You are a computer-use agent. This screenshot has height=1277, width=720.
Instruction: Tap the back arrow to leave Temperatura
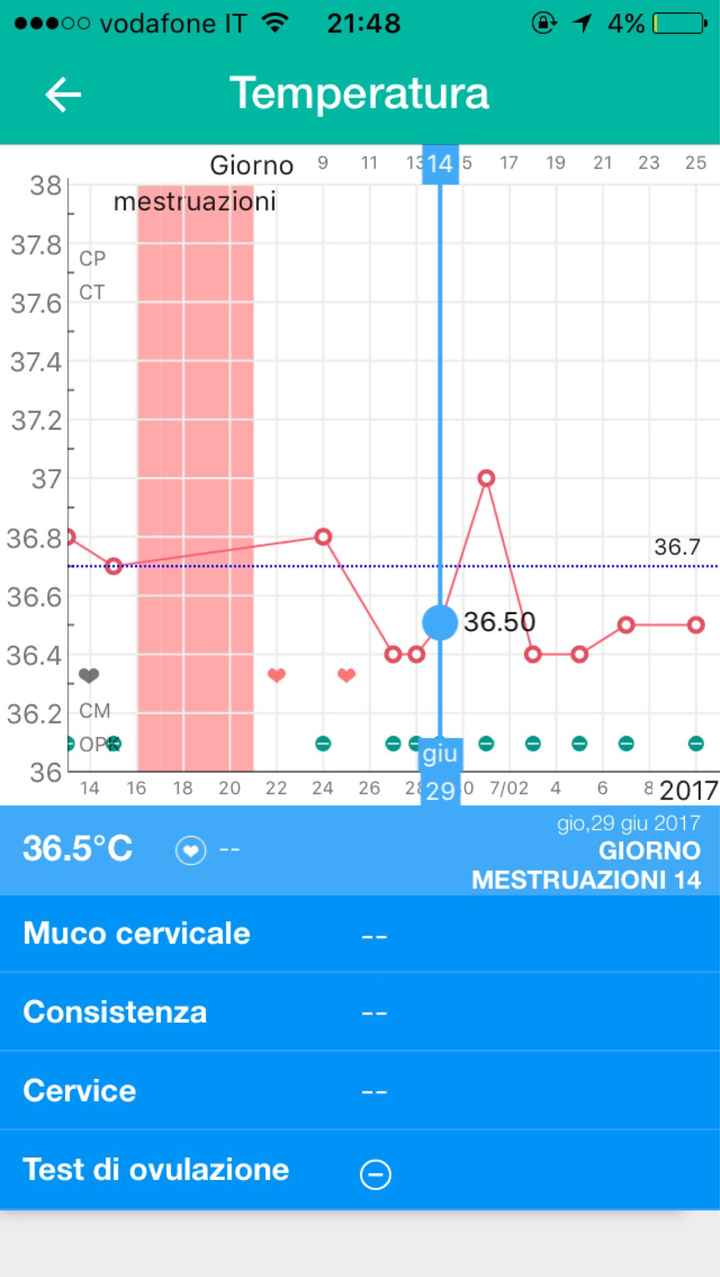click(60, 93)
